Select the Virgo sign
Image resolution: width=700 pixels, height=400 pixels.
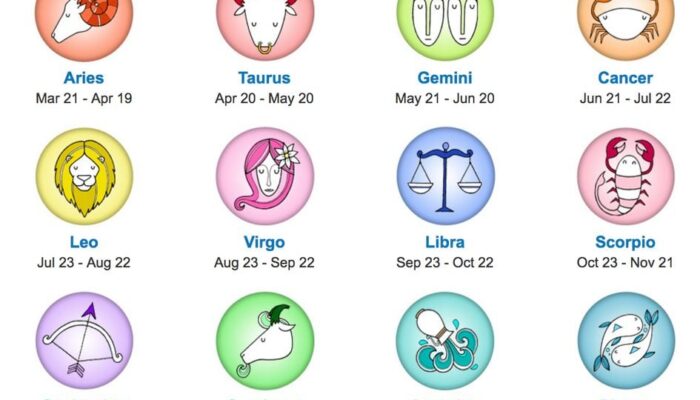(265, 175)
